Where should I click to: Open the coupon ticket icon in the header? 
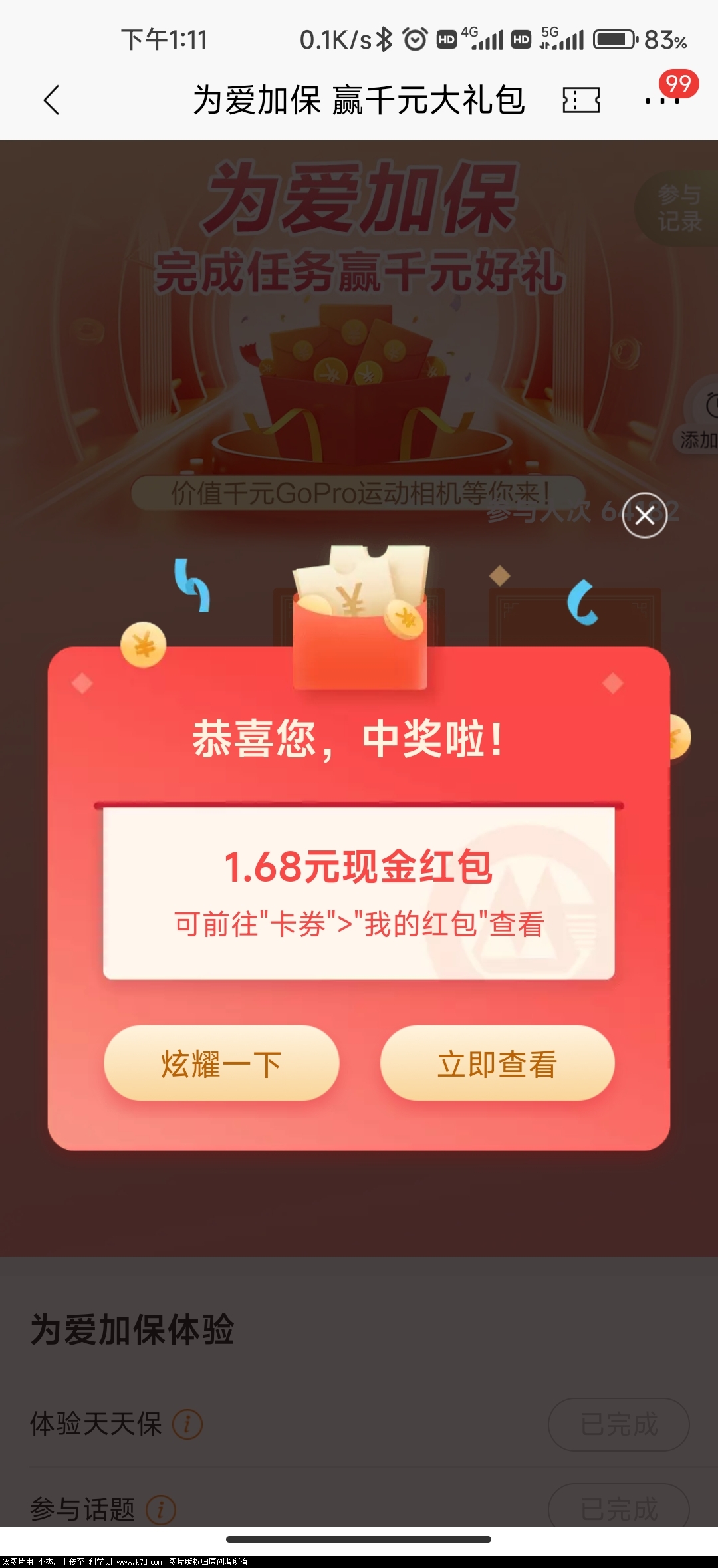[x=581, y=100]
